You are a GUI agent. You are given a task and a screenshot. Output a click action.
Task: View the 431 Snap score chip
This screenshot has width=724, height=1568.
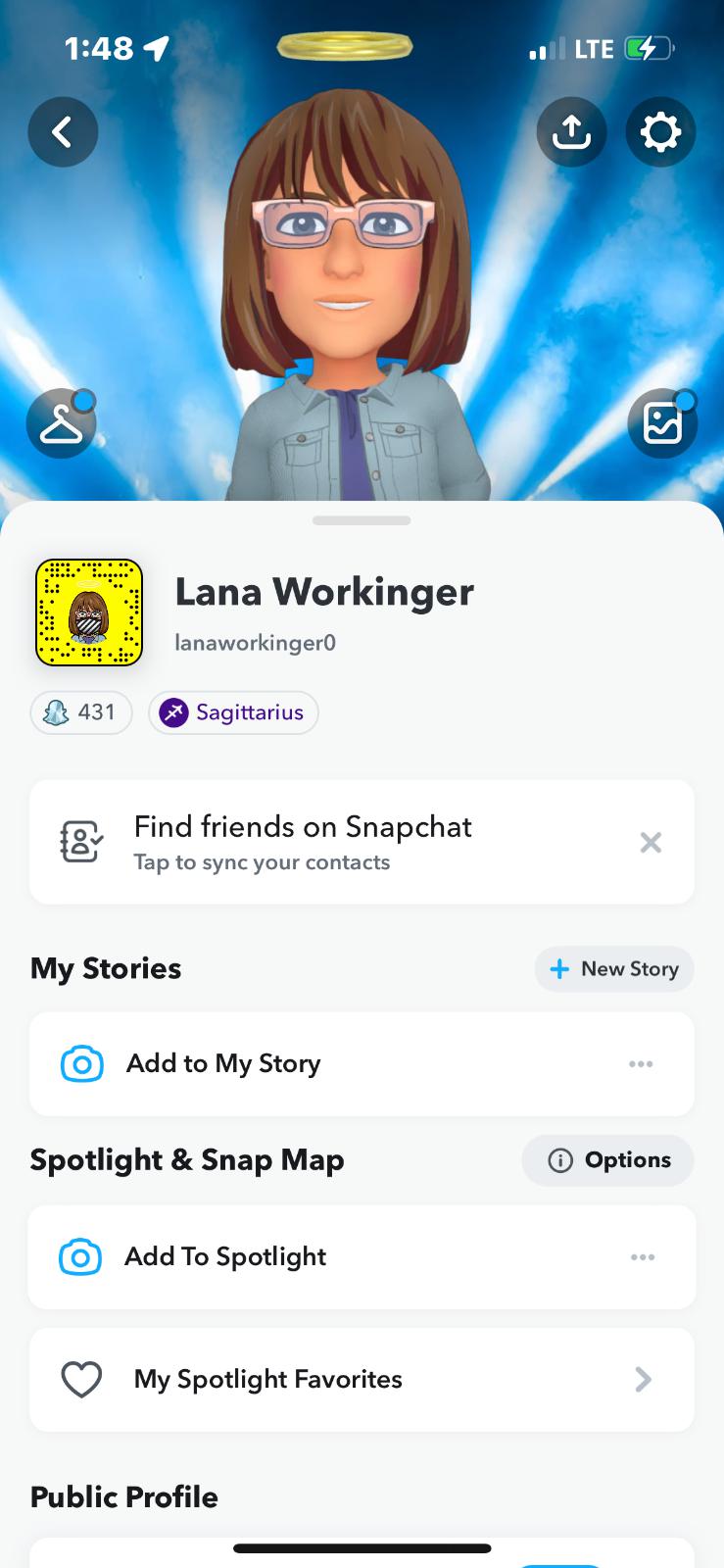[81, 712]
